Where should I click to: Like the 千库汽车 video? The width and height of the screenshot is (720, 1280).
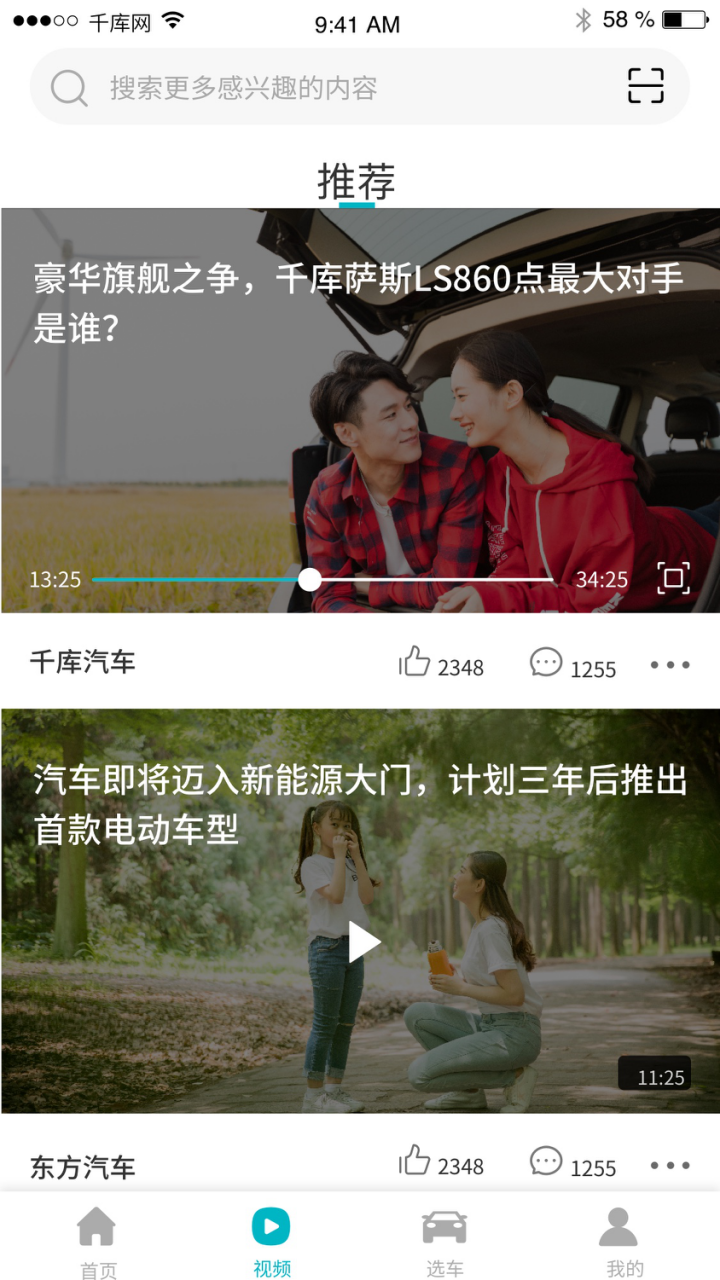pyautogui.click(x=415, y=663)
